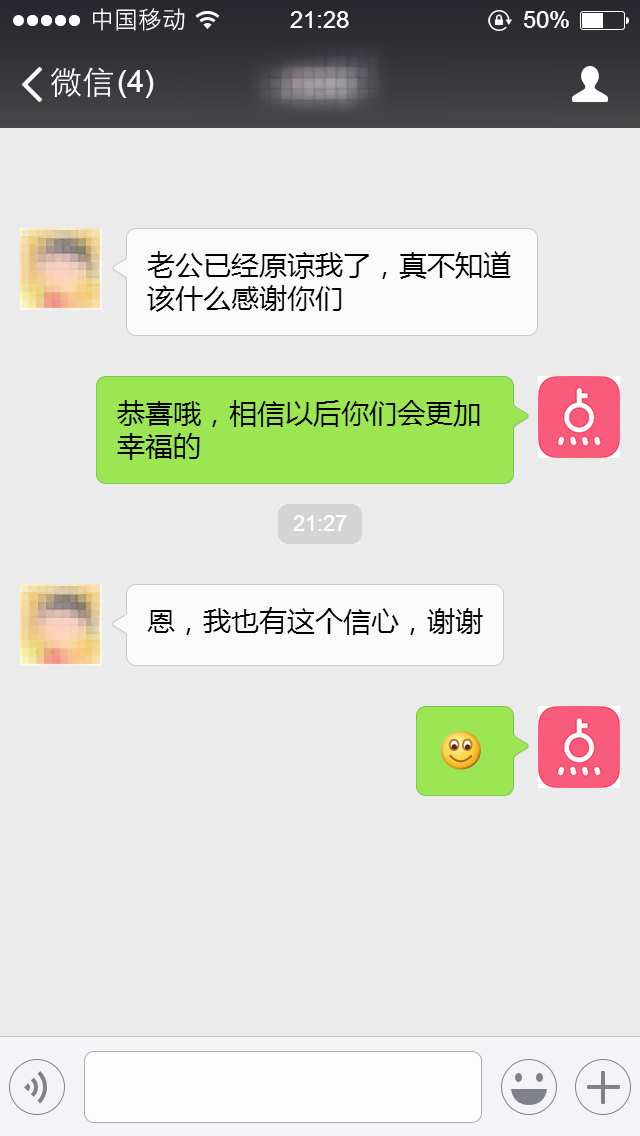View avatar beside 恩，我也有这个信心 message
This screenshot has height=1136, width=640.
point(60,625)
